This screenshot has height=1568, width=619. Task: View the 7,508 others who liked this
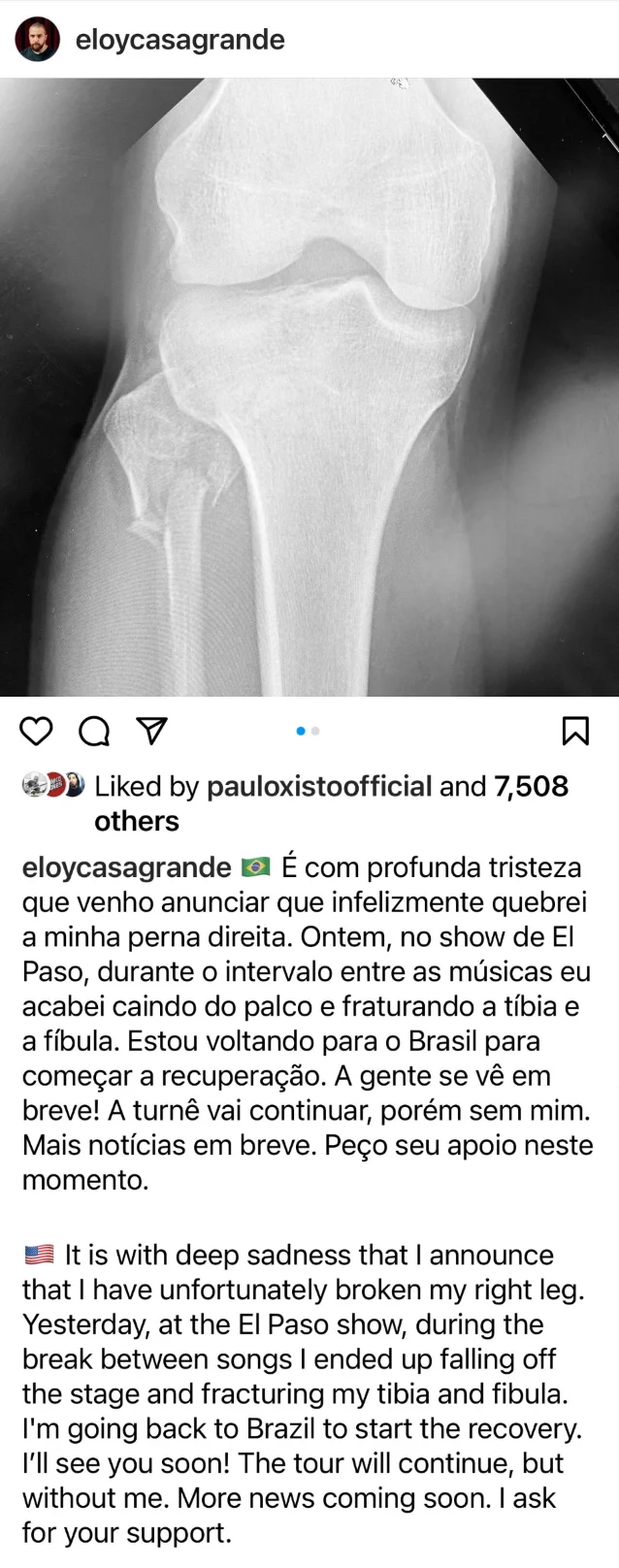coord(531,786)
